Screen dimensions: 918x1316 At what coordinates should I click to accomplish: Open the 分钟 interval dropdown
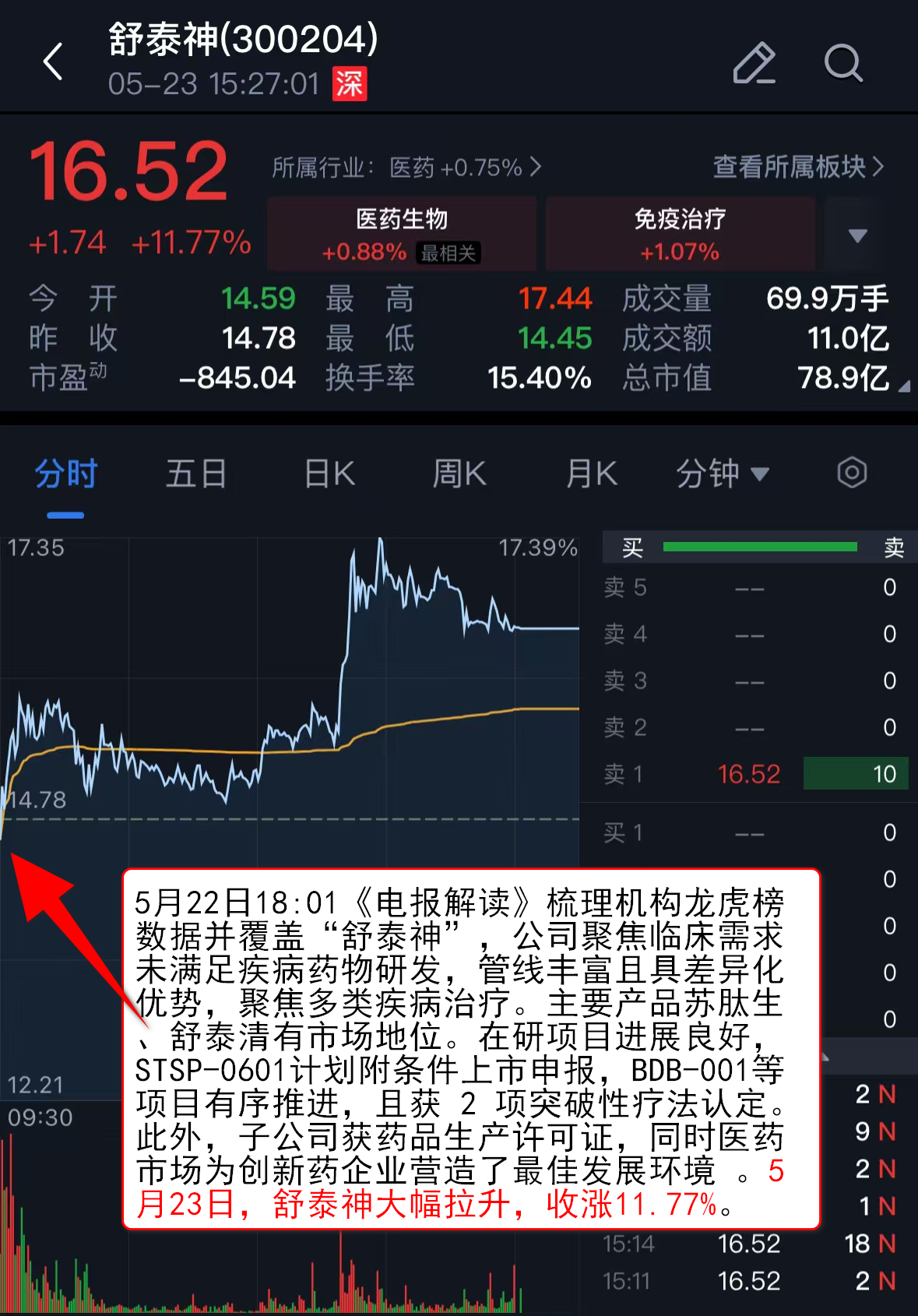click(x=722, y=473)
